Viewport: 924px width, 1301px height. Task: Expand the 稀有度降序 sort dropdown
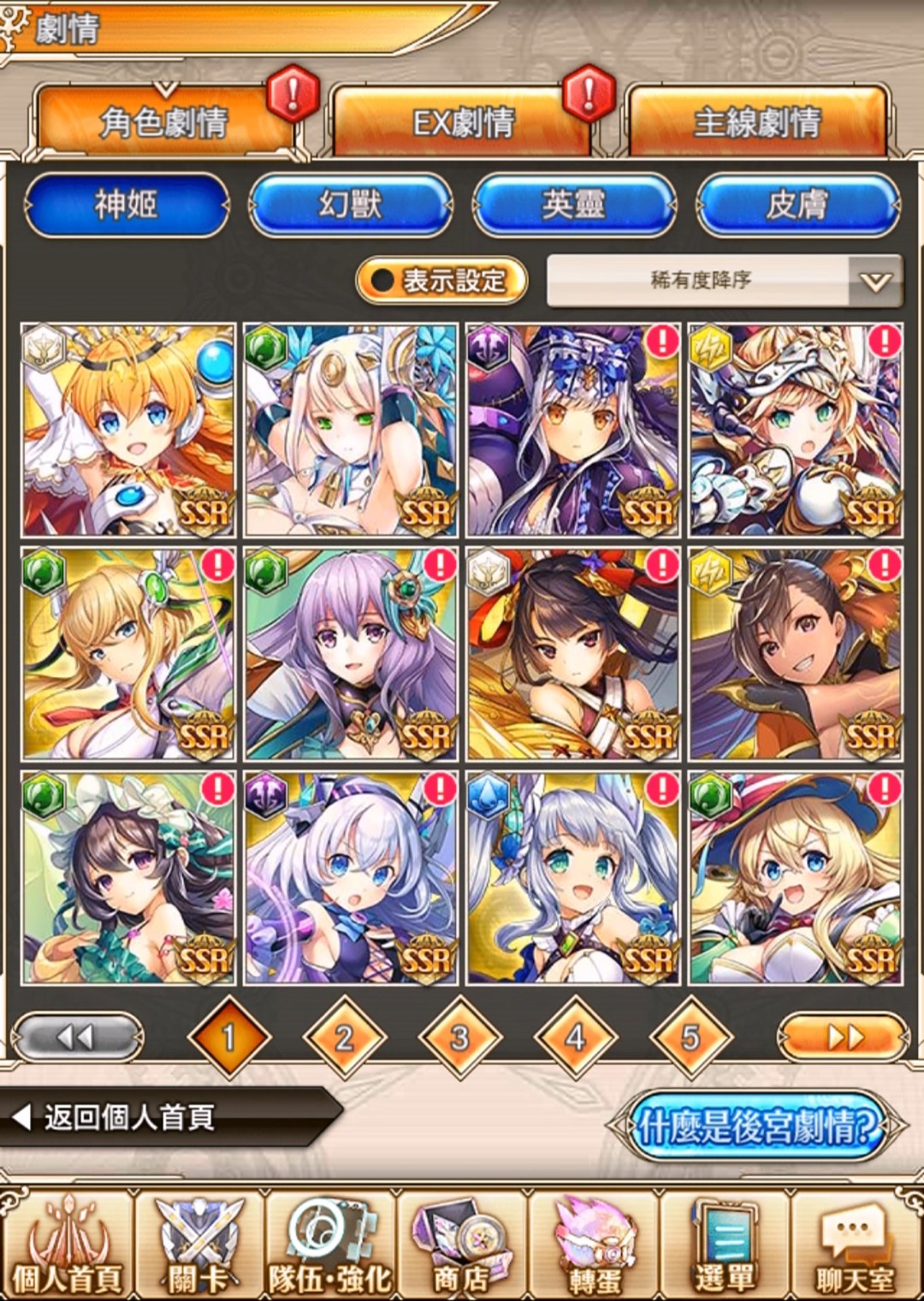724,280
